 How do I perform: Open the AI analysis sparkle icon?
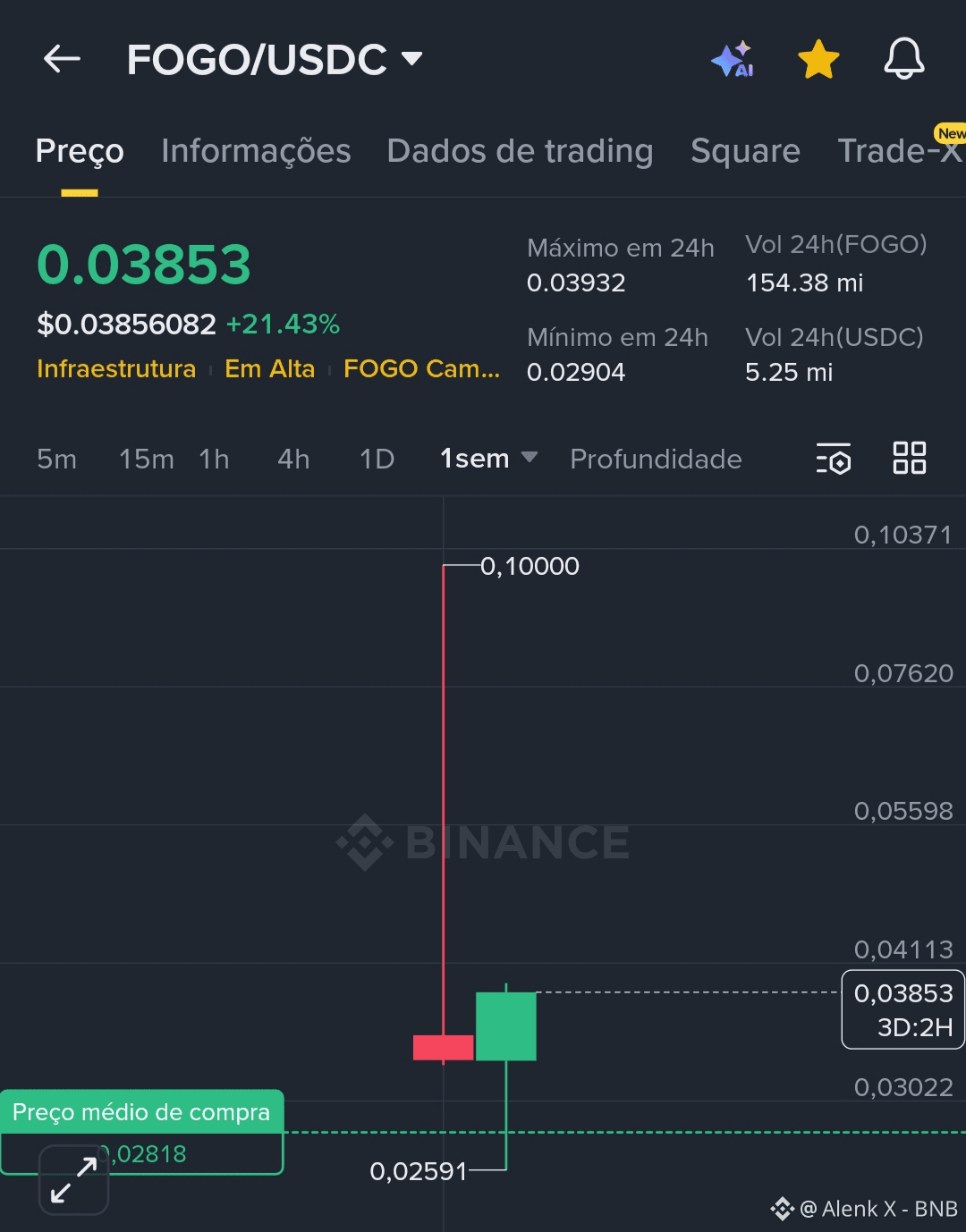point(732,60)
